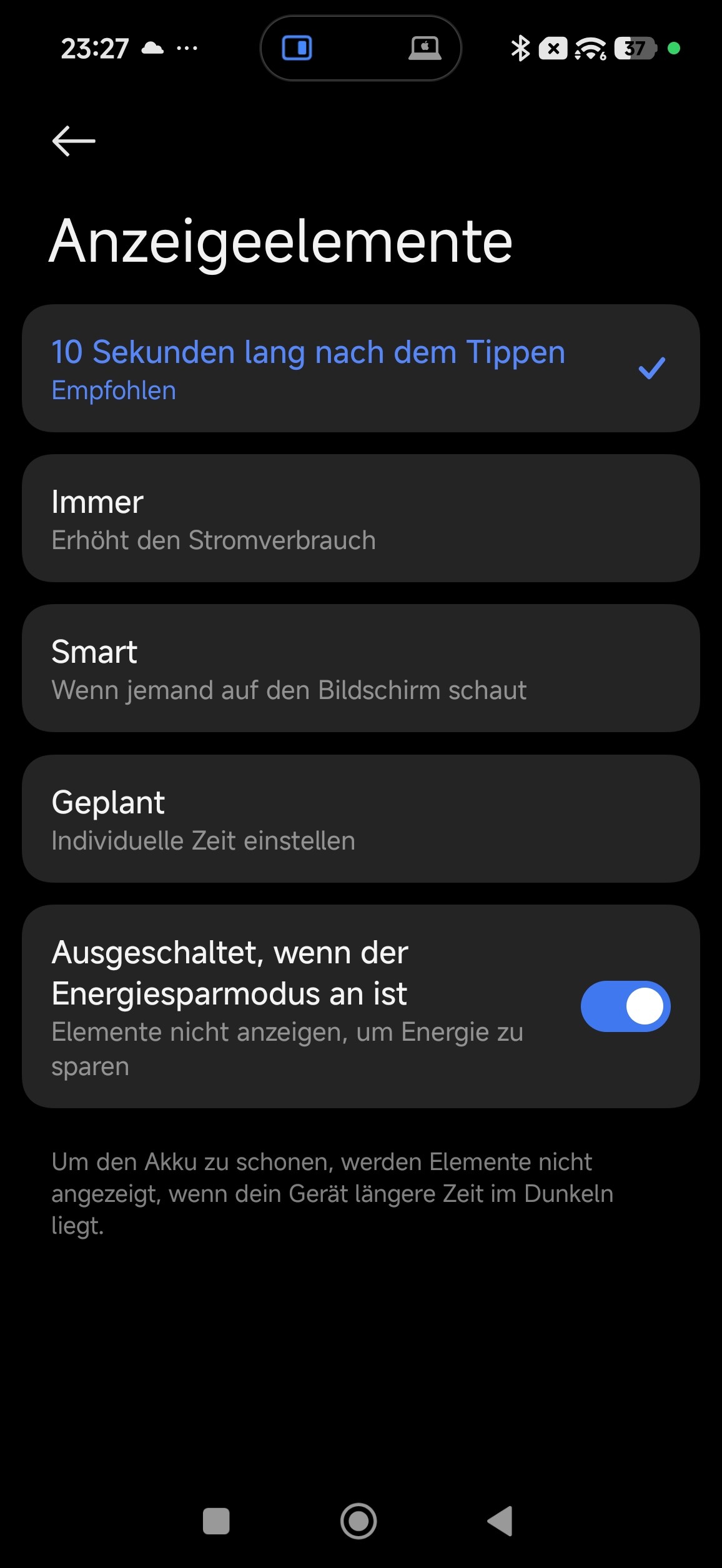Disable the Energiesparmodus switch
The image size is (722, 1568).
pyautogui.click(x=625, y=1006)
